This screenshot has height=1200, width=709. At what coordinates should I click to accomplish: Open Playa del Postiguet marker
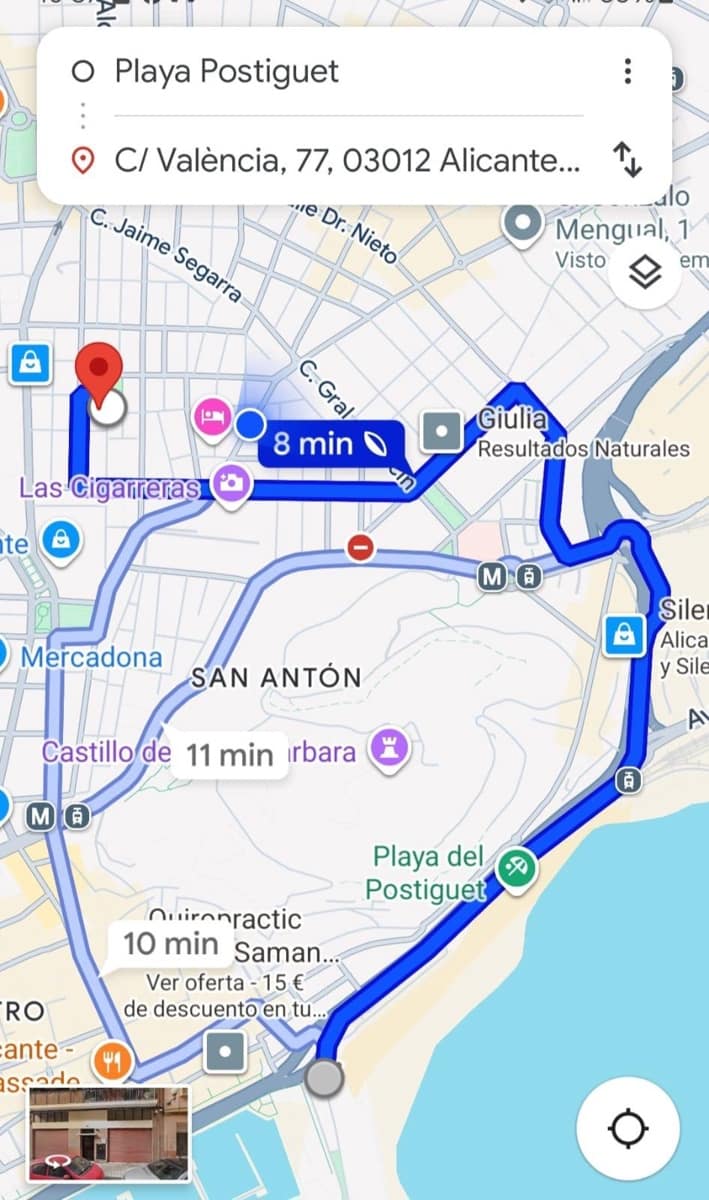click(x=517, y=866)
